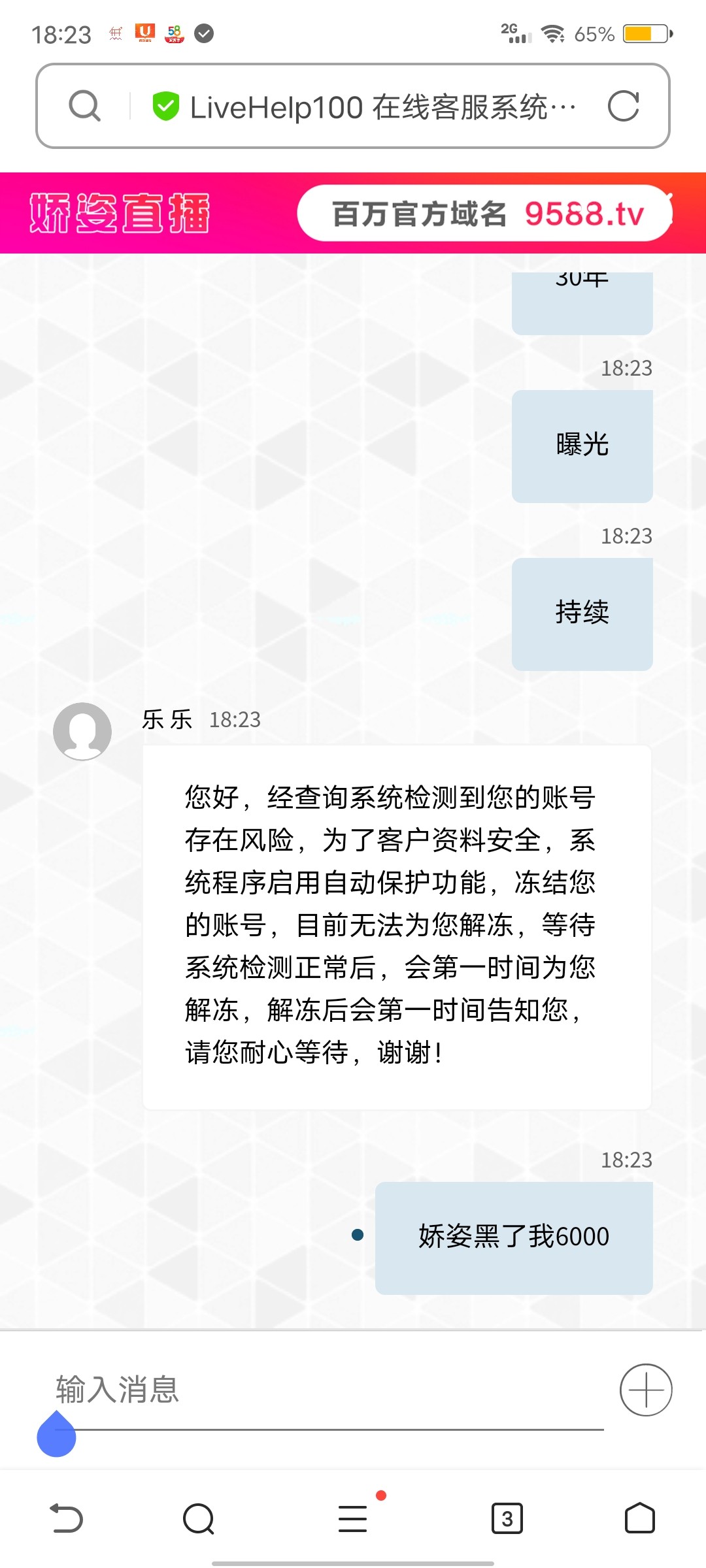Open the plus attachment menu
The image size is (706, 1568).
(x=646, y=1390)
